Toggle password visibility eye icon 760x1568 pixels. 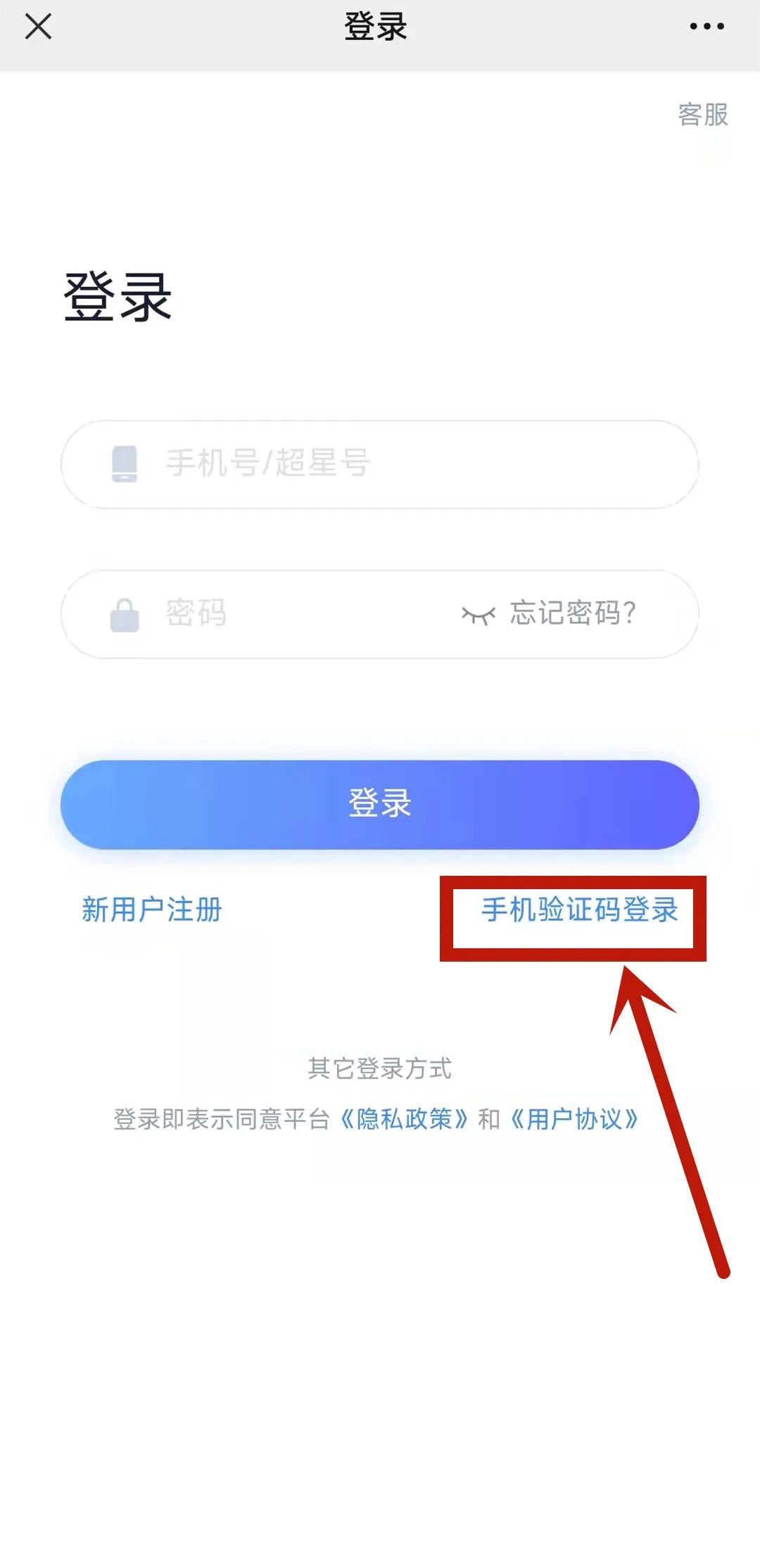pyautogui.click(x=478, y=615)
